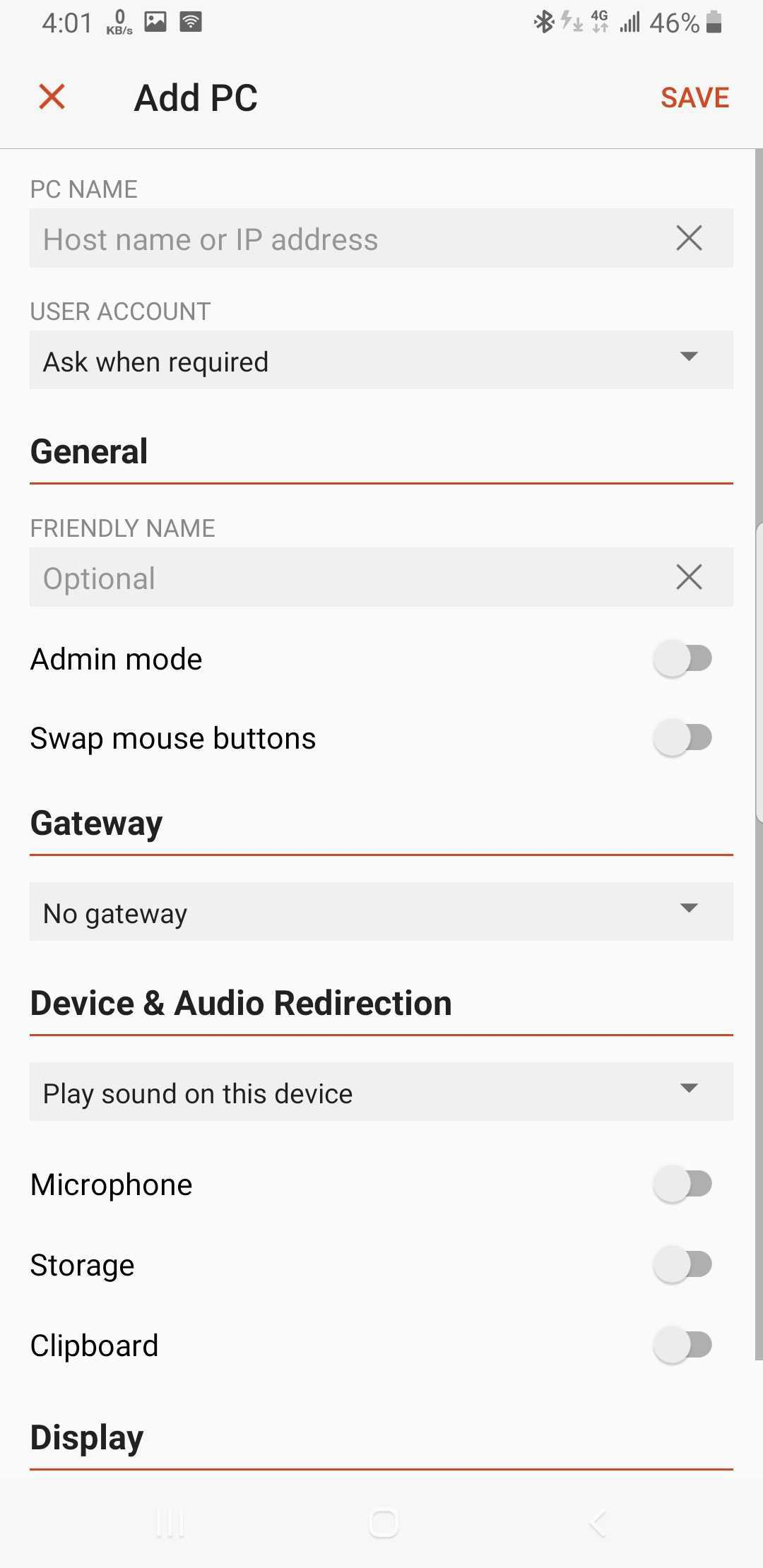Close the Add PC screen

[x=51, y=97]
